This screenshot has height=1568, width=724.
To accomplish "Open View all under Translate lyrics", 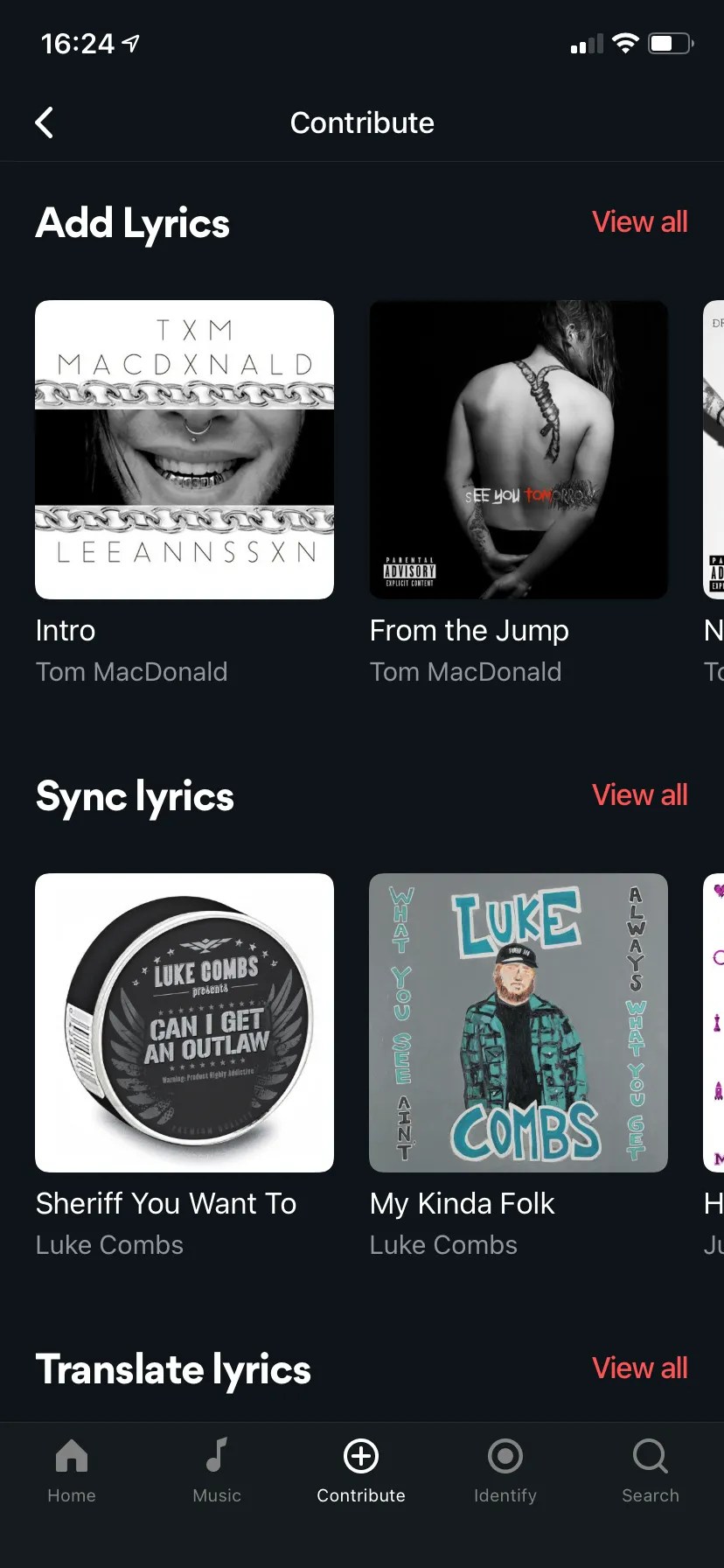I will point(640,1367).
